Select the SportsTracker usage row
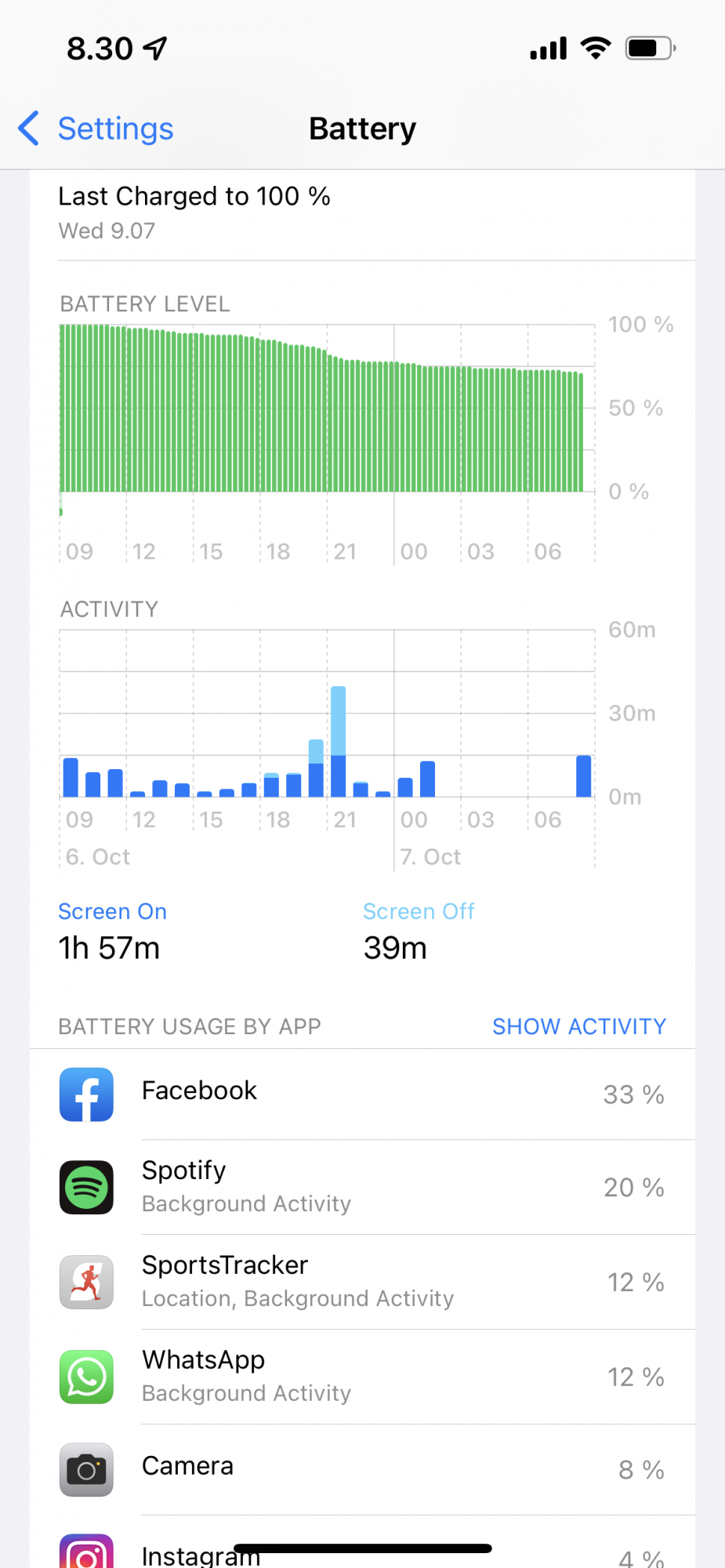 pyautogui.click(x=362, y=1282)
